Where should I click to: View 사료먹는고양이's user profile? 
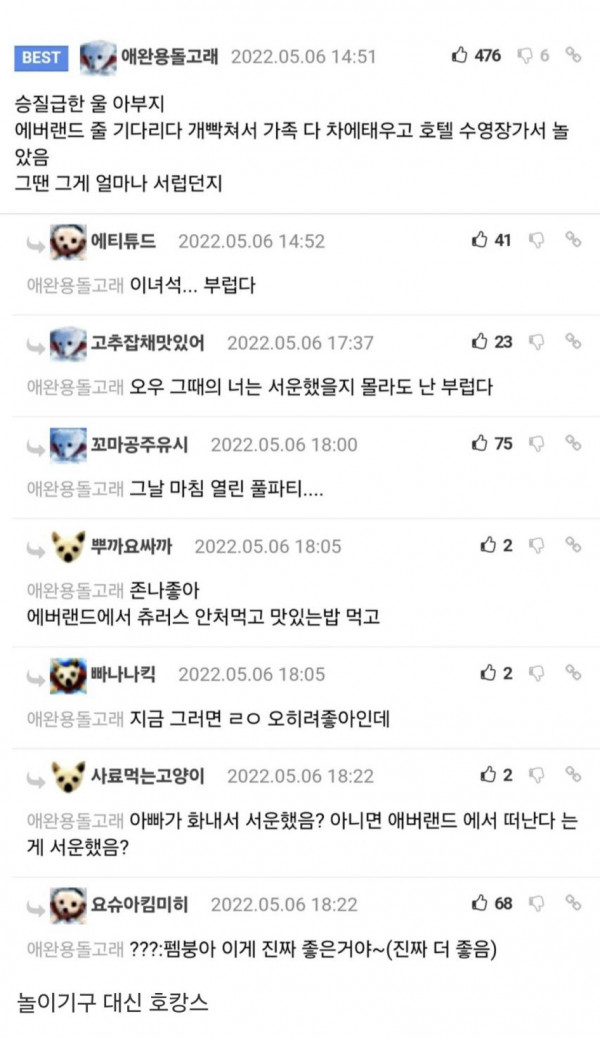pos(147,775)
